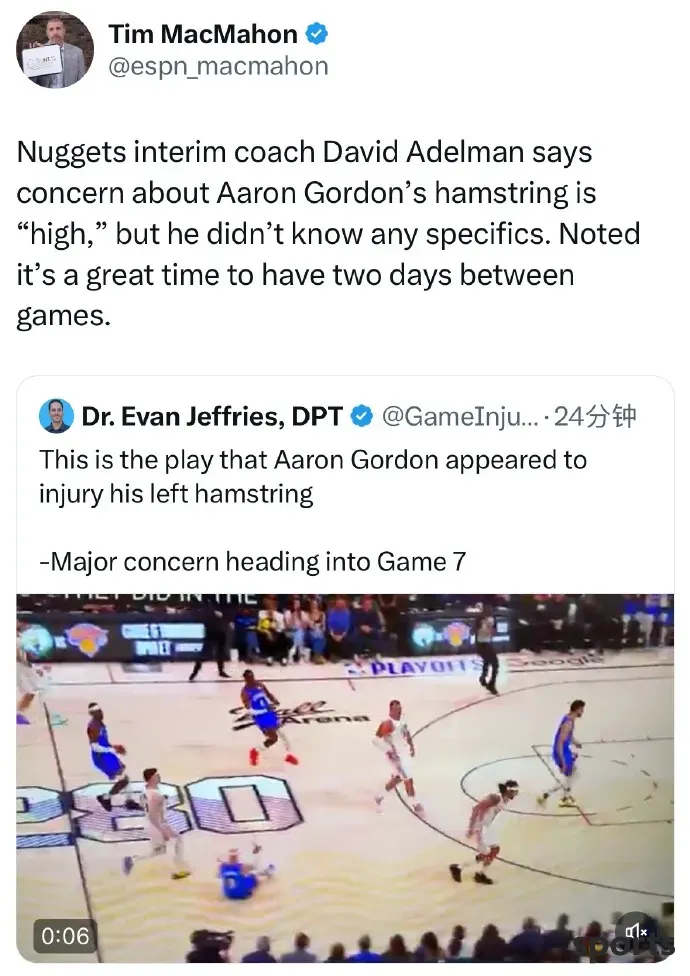Open Tim MacMahon's profile picture
The height and width of the screenshot is (976, 690).
coord(56,50)
